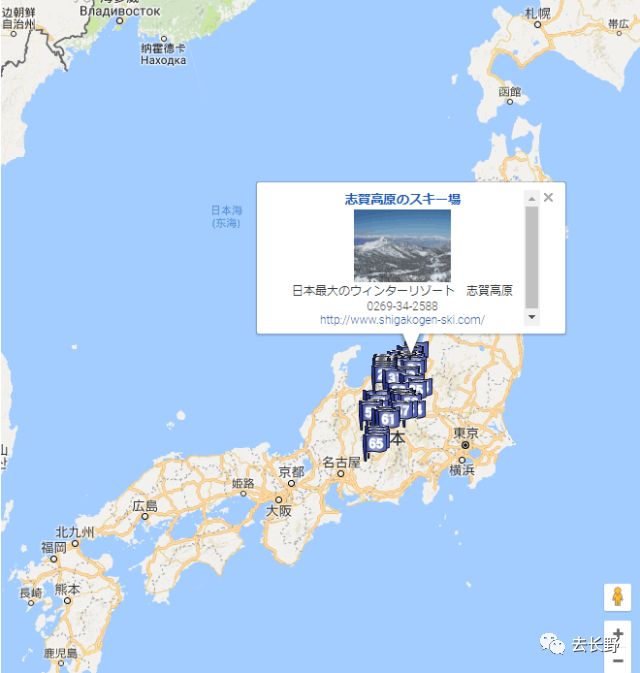640x673 pixels.
Task: Tap the info window scroll up arrow
Action: point(532,198)
